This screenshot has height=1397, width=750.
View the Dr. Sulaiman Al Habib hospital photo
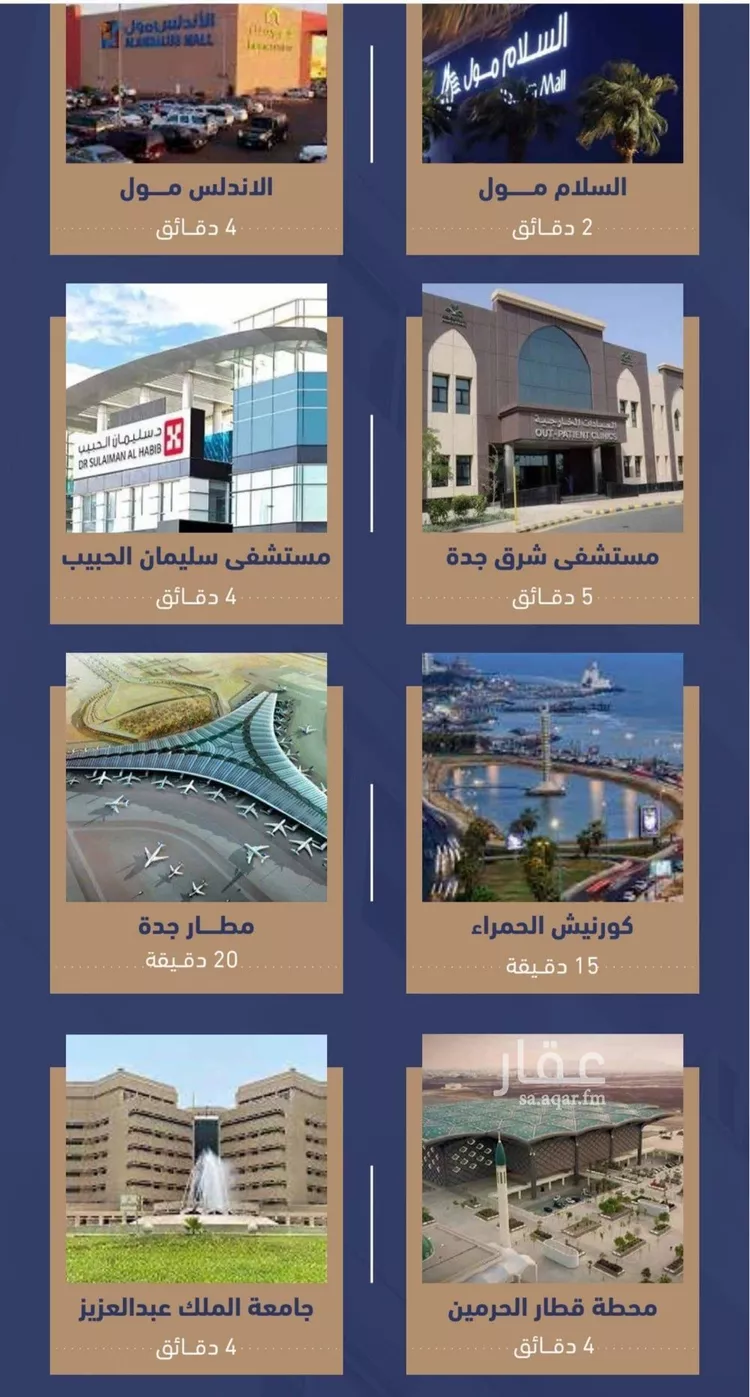click(197, 410)
